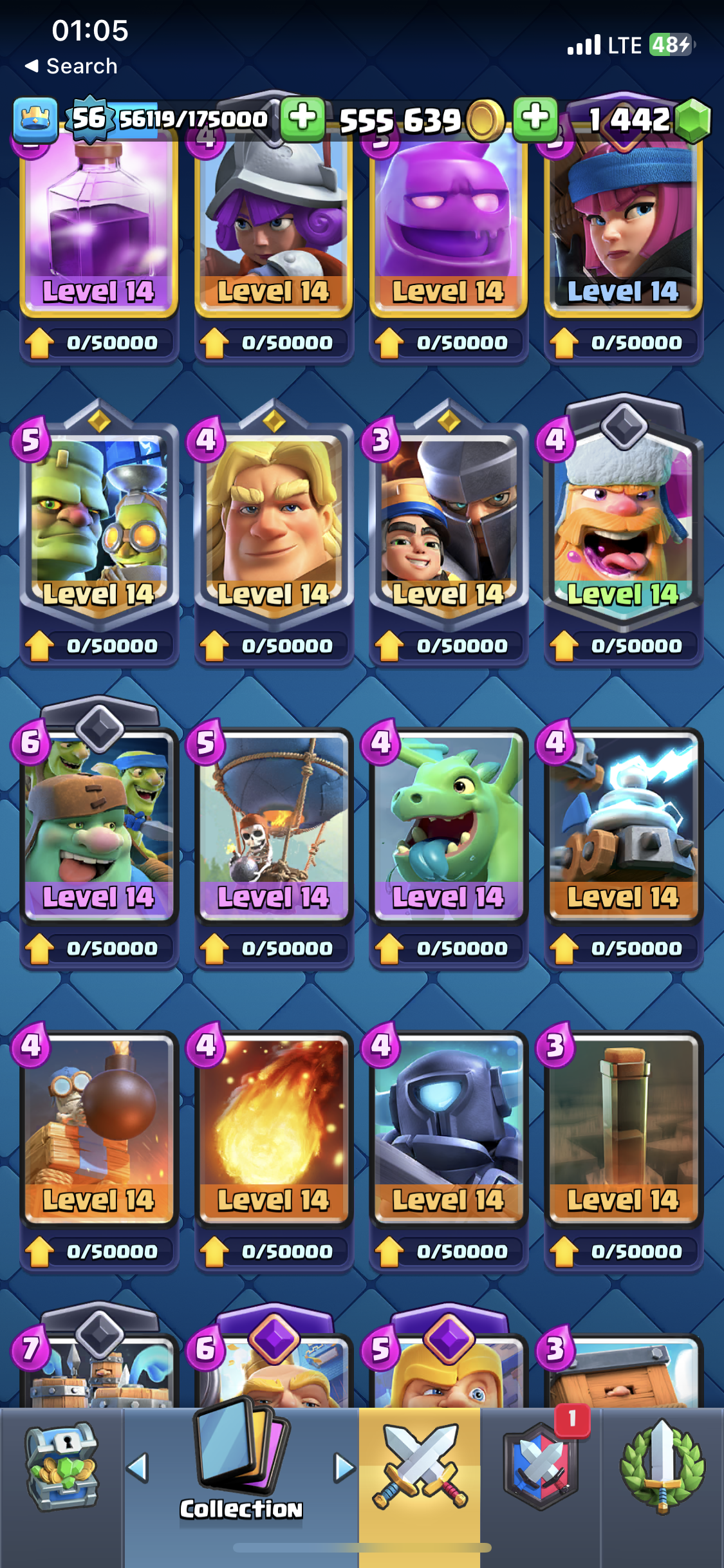The height and width of the screenshot is (1568, 724).
Task: Tap the Earthquake spell card
Action: pyautogui.click(x=623, y=1126)
